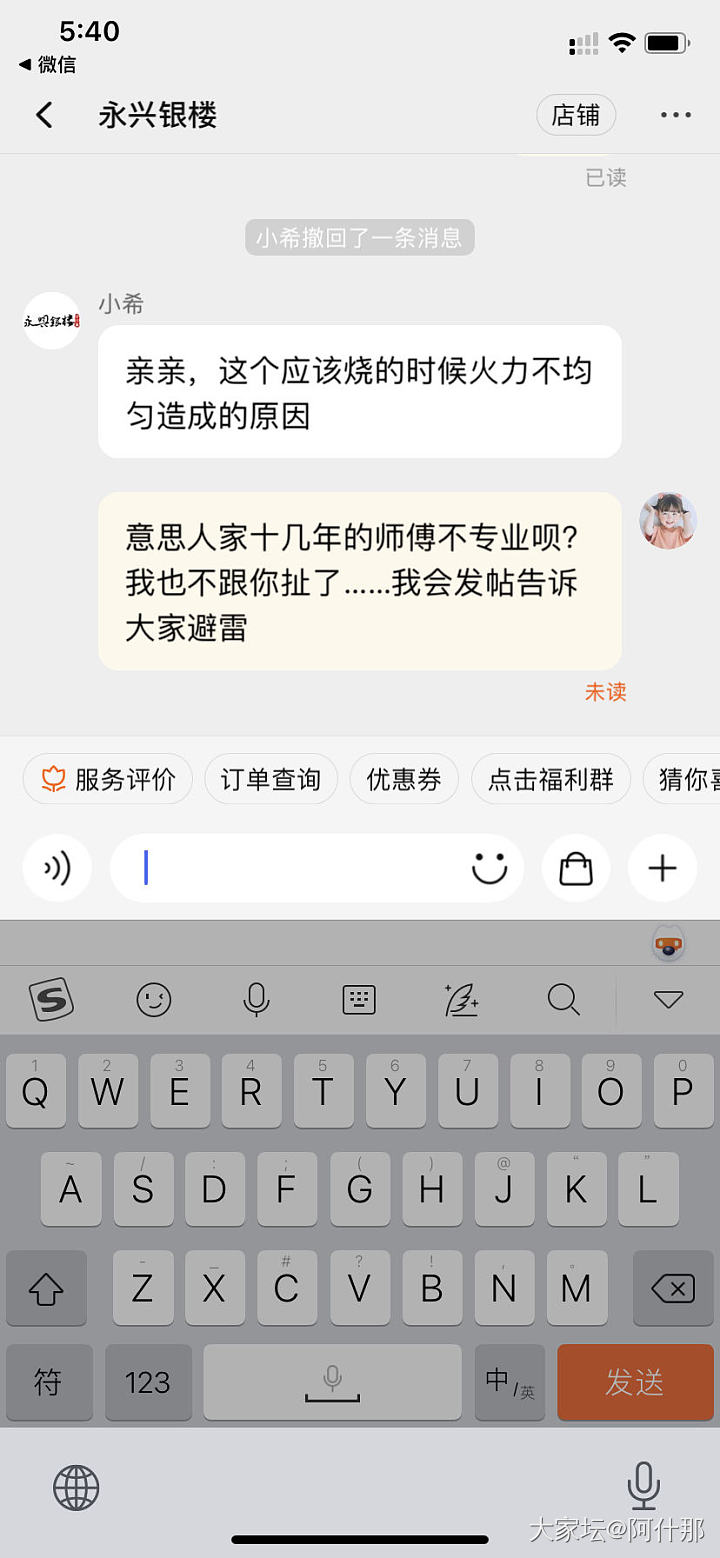The image size is (720, 1558).
Task: Collapse the keyboard with the down arrow
Action: pyautogui.click(x=667, y=999)
